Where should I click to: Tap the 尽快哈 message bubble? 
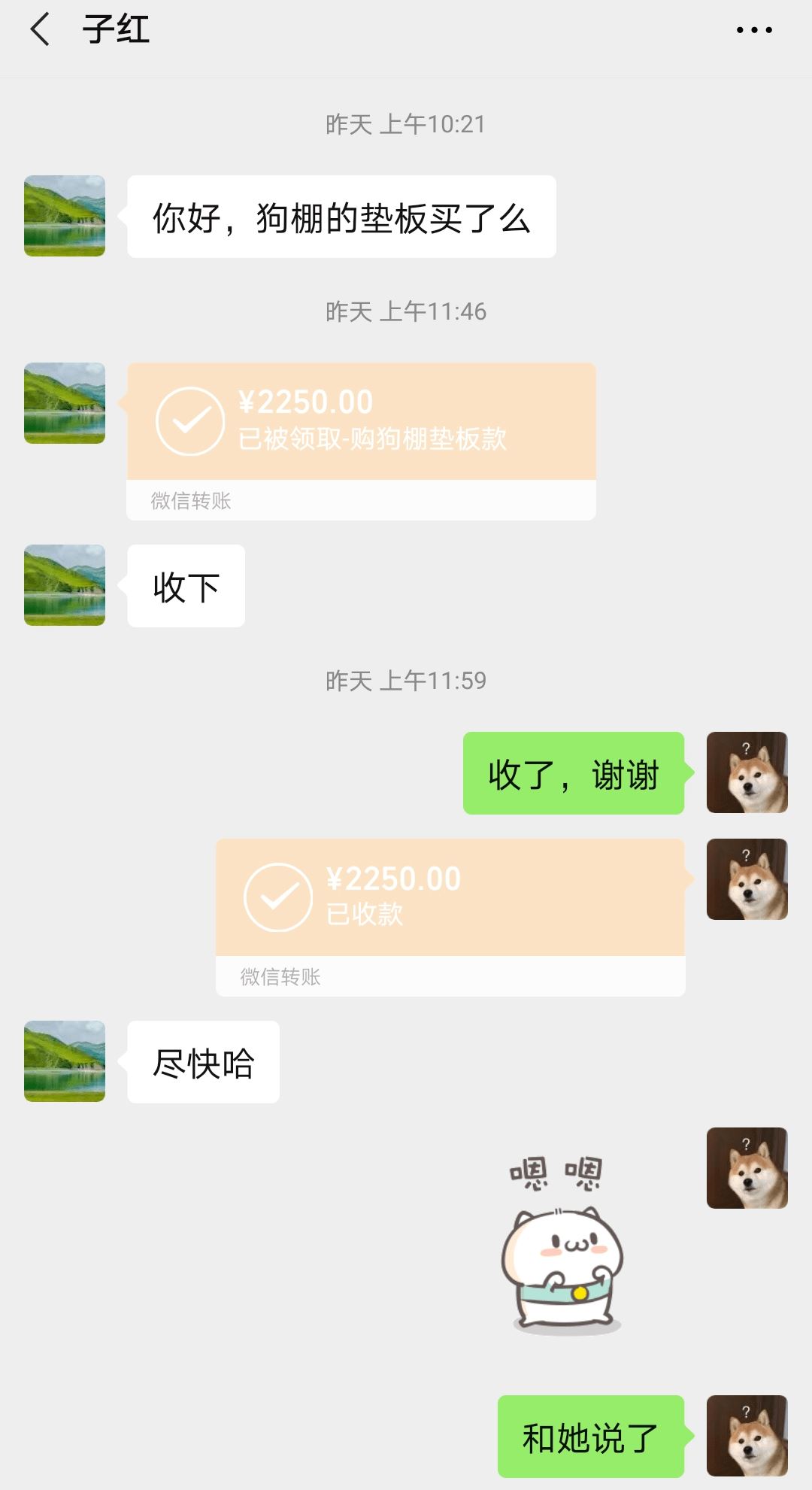click(203, 1062)
